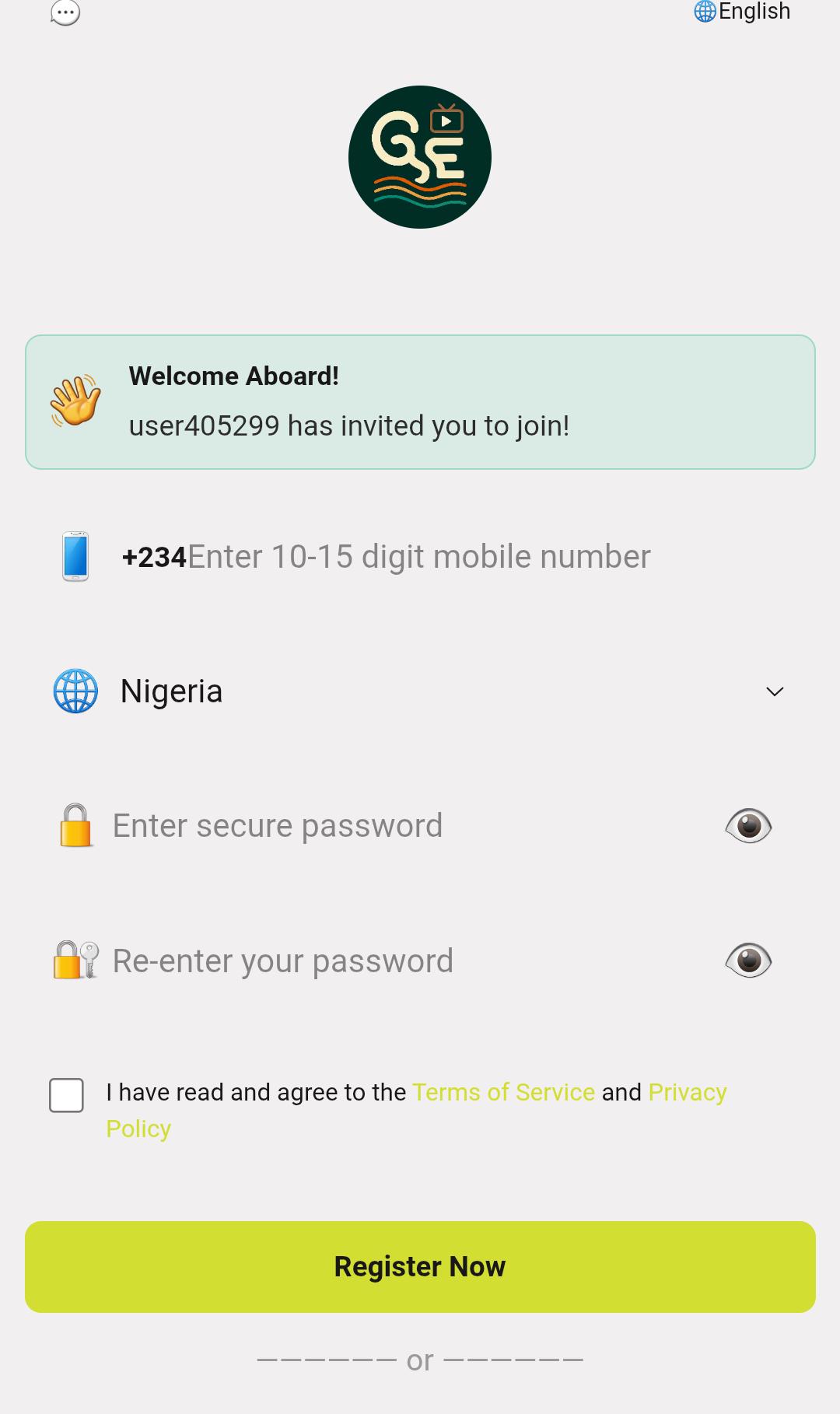Click the lock-and-key icon on re-enter password
840x1414 pixels.
tap(75, 960)
